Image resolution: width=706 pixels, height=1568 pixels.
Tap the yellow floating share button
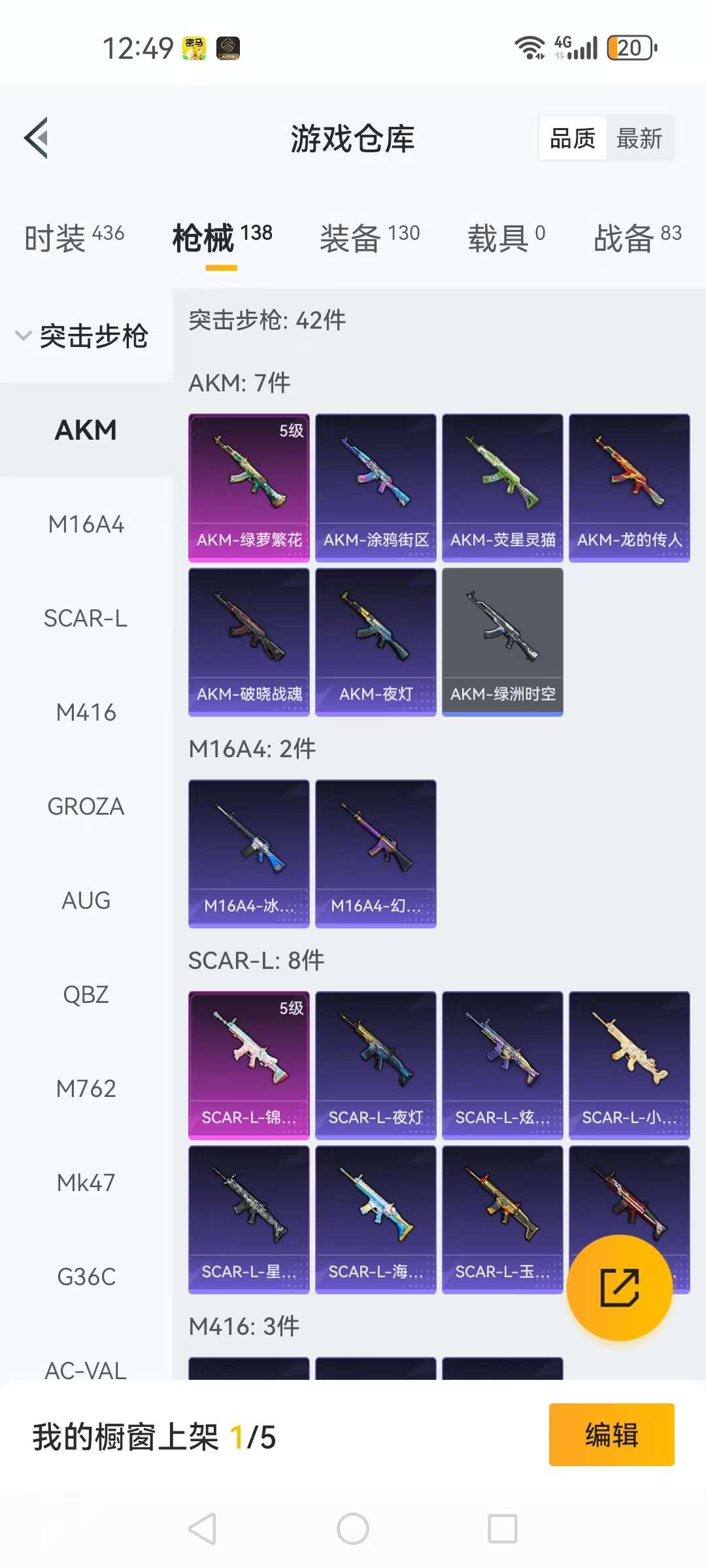pos(619,1287)
